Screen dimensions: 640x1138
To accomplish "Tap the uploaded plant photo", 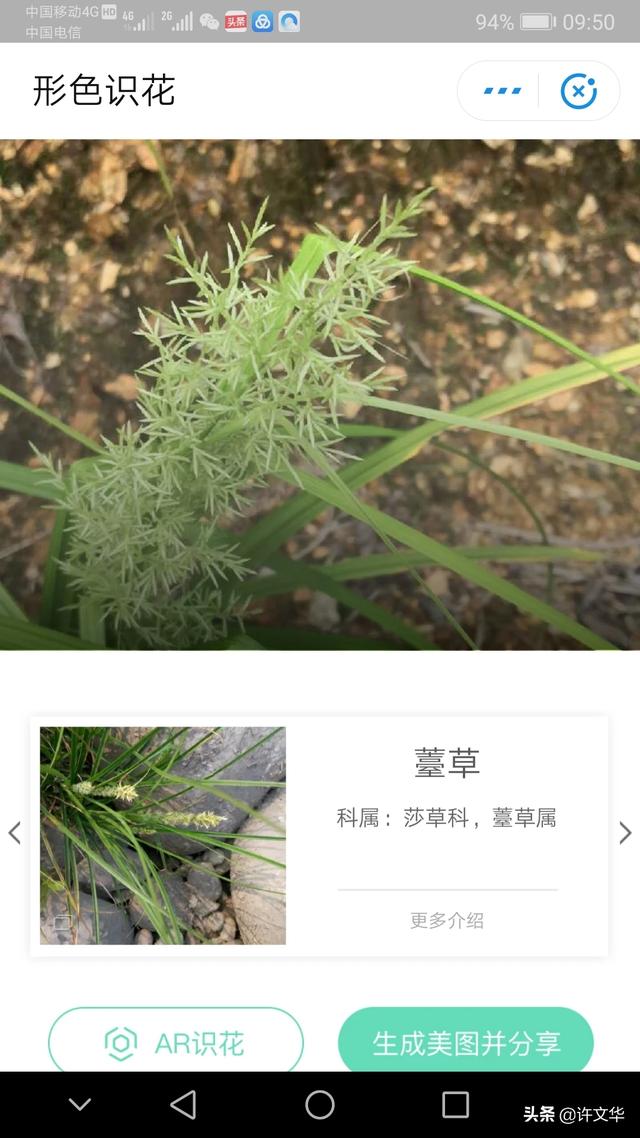I will 320,394.
